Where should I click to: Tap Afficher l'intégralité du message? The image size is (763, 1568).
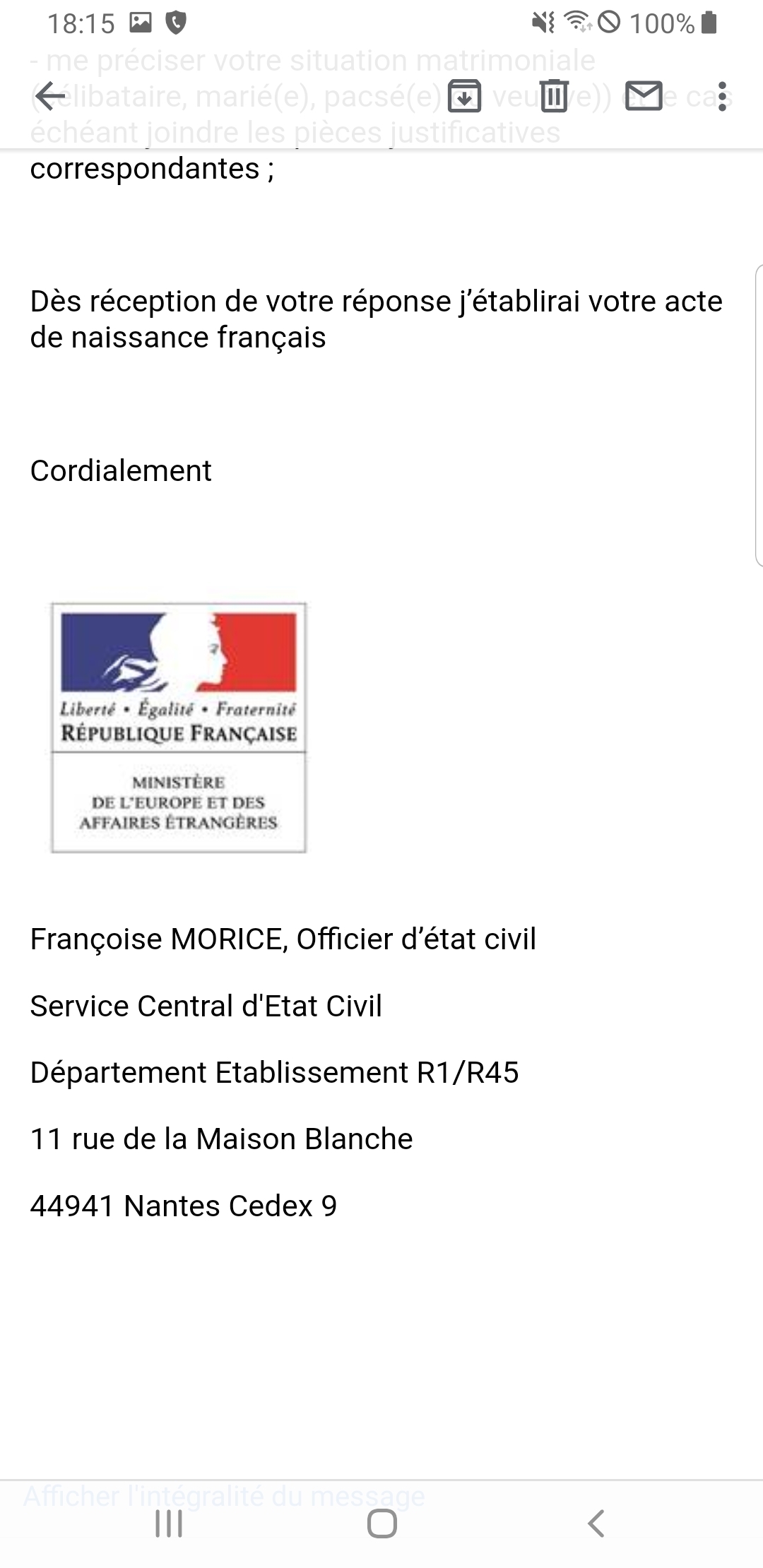pos(225,1495)
